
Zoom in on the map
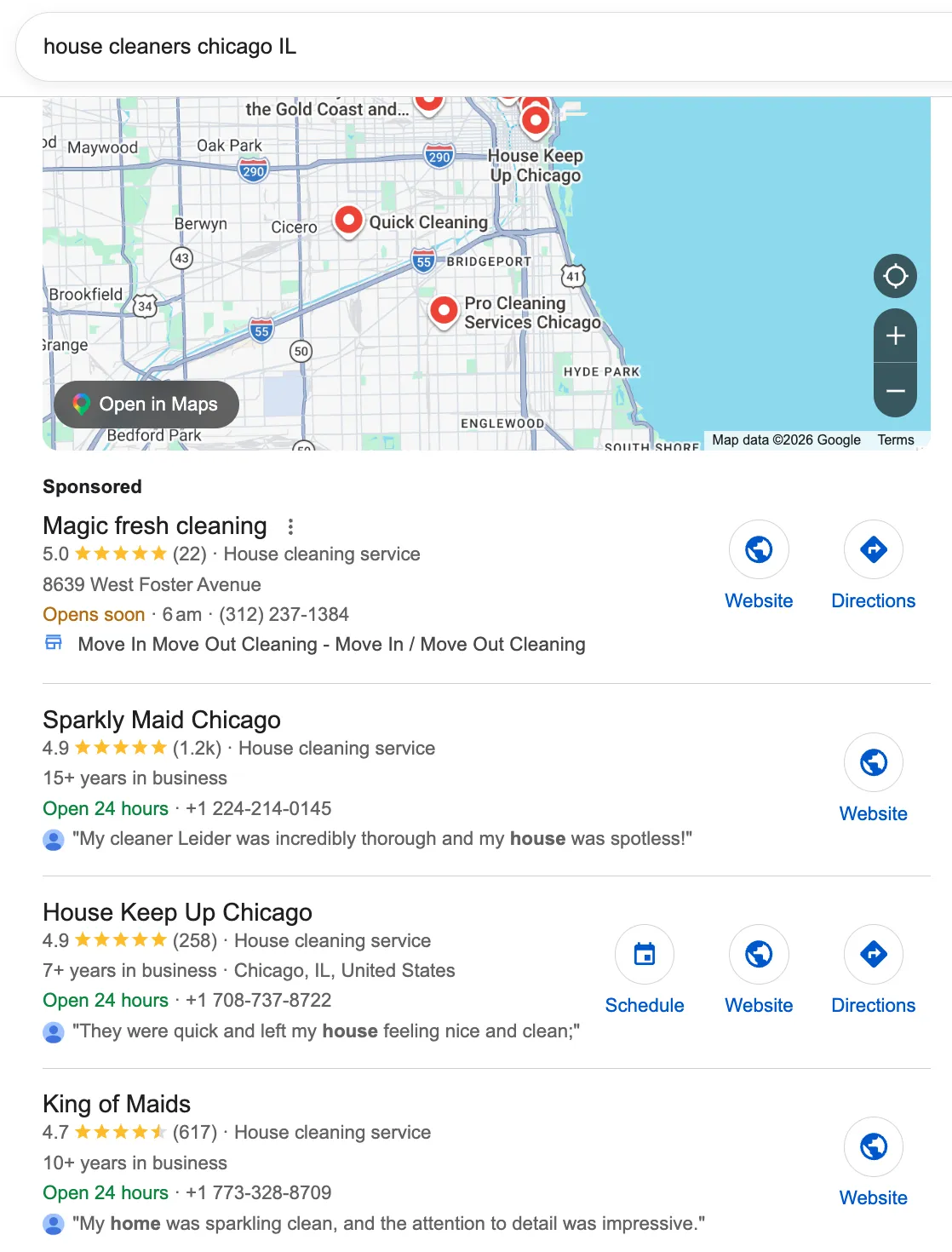pos(895,336)
